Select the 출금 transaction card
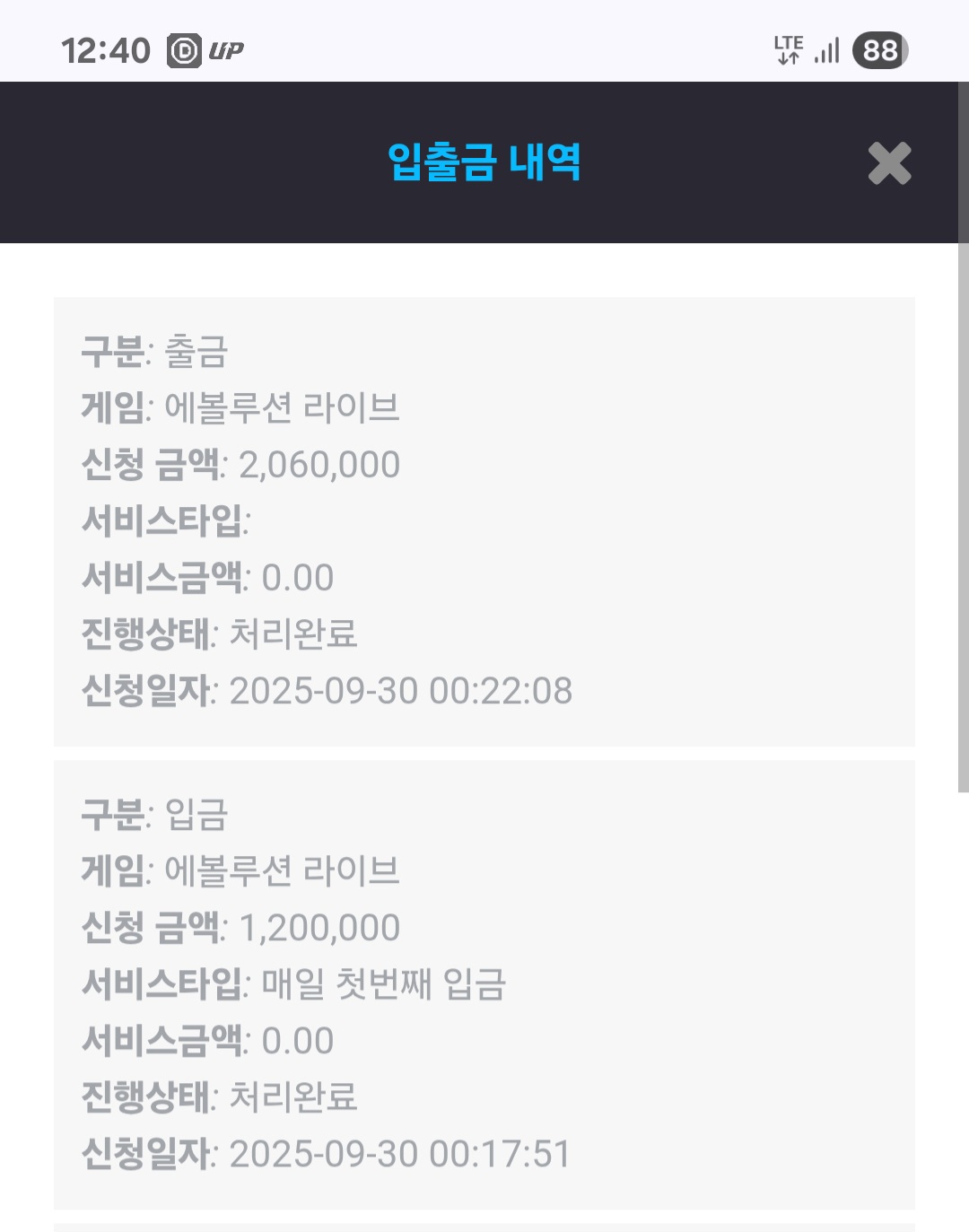This screenshot has width=969, height=1232. pyautogui.click(x=484, y=520)
